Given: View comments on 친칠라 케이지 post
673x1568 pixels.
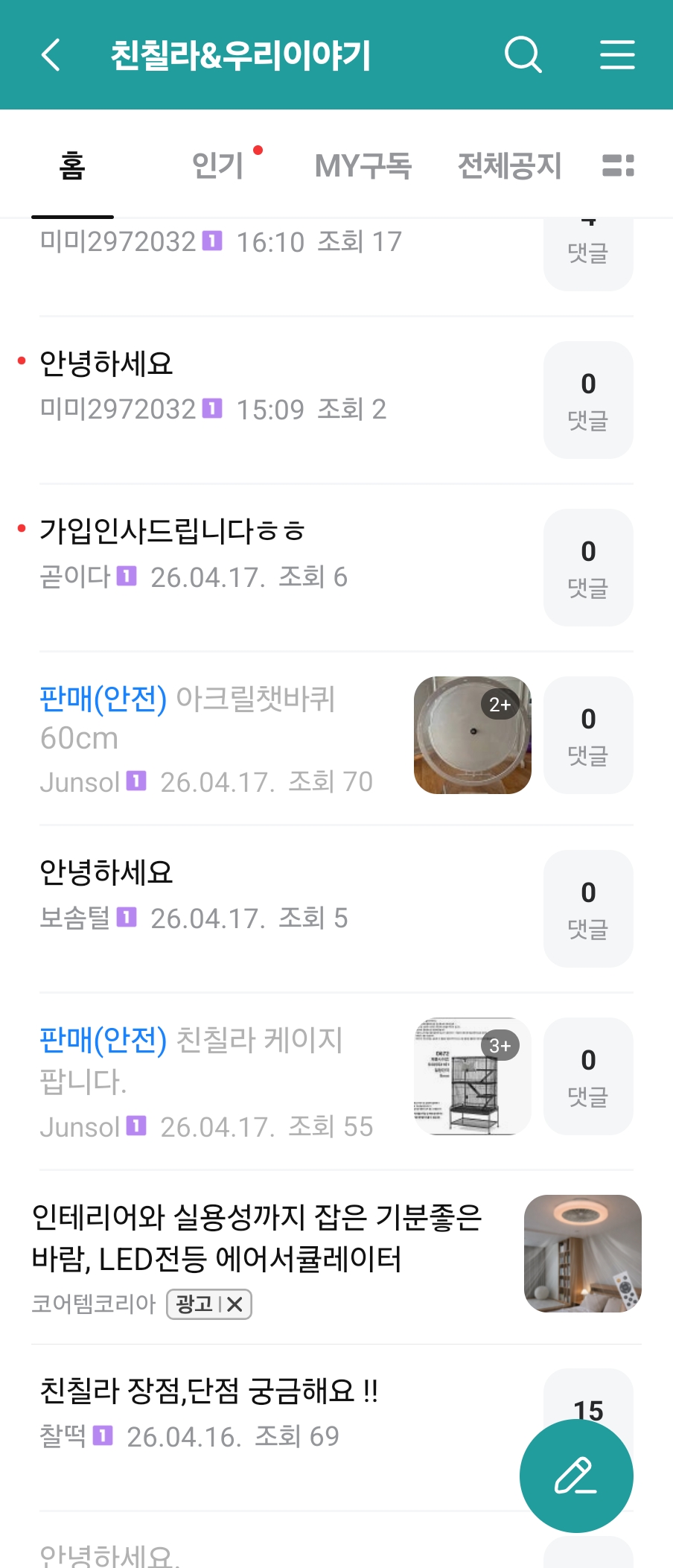Looking at the screenshot, I should click(x=588, y=1076).
